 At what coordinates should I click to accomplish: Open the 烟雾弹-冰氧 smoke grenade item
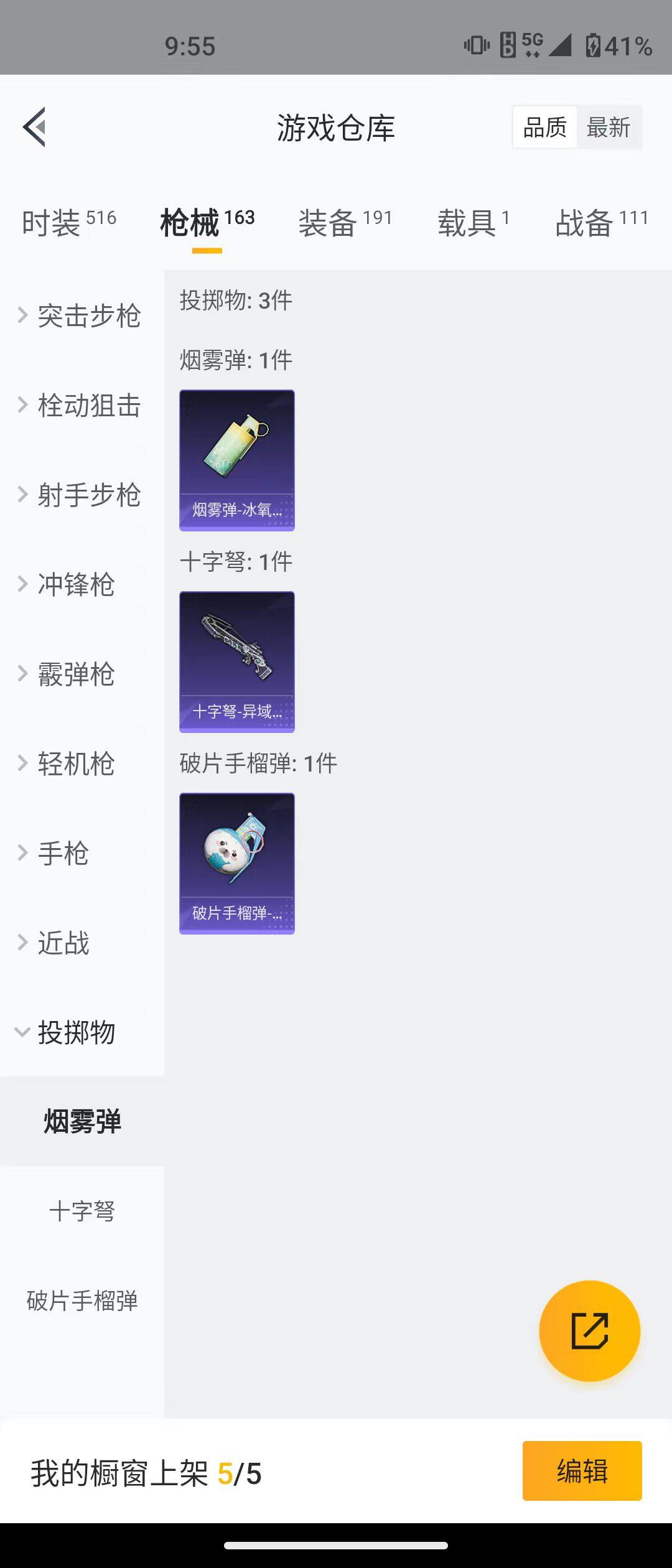click(x=236, y=460)
